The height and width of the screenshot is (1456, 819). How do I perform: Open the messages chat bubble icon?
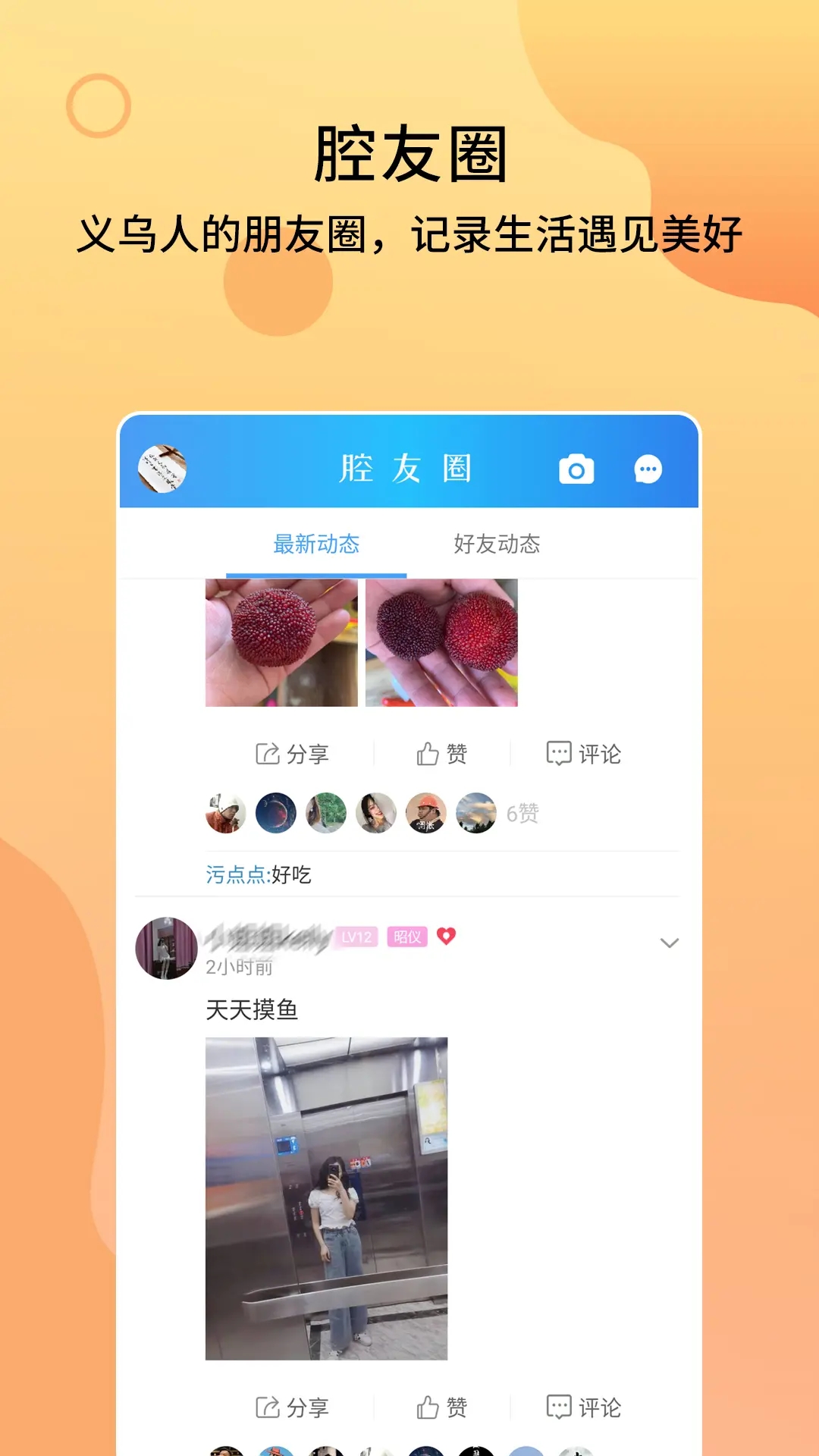click(x=648, y=470)
